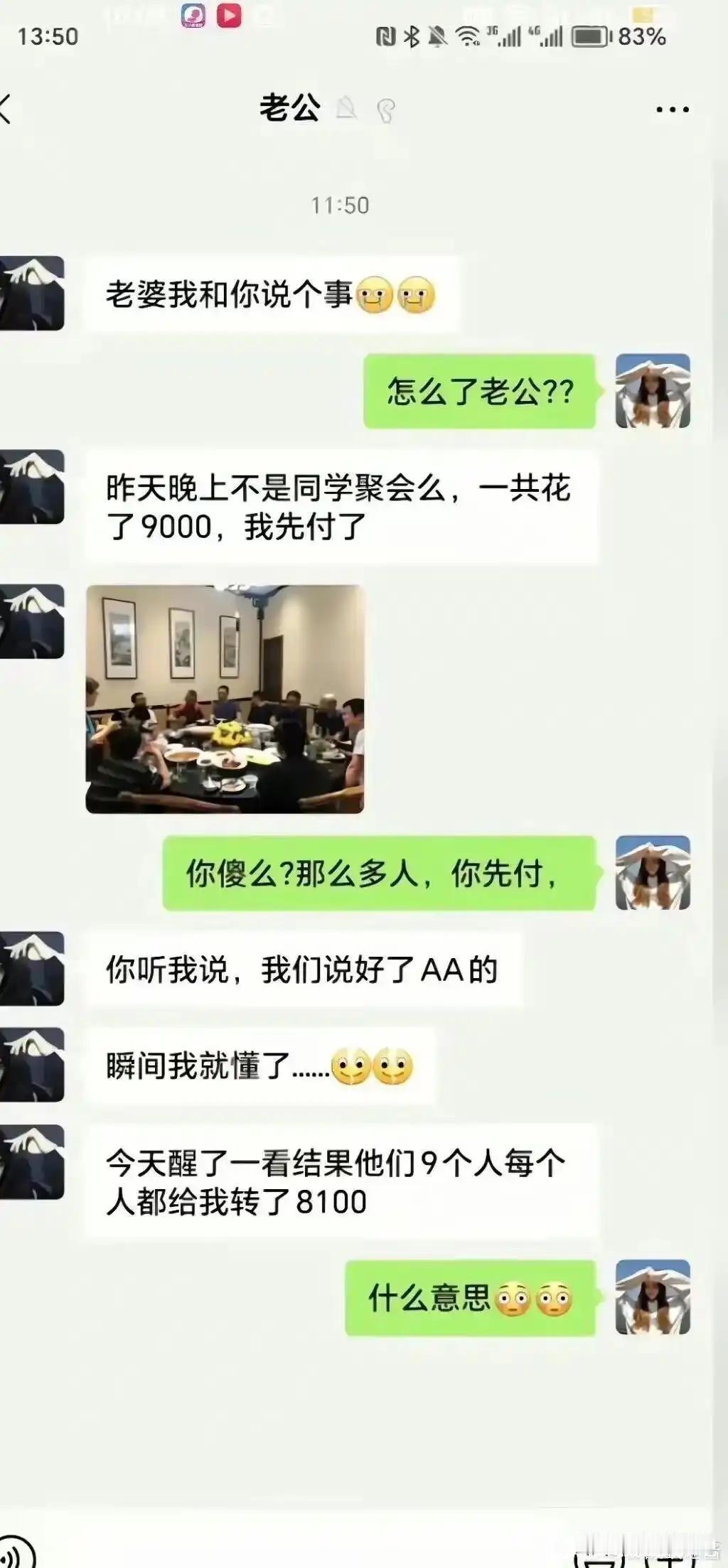Viewport: 728px width, 1568px height.
Task: Toggle the NFC status bar indicator
Action: (386, 36)
